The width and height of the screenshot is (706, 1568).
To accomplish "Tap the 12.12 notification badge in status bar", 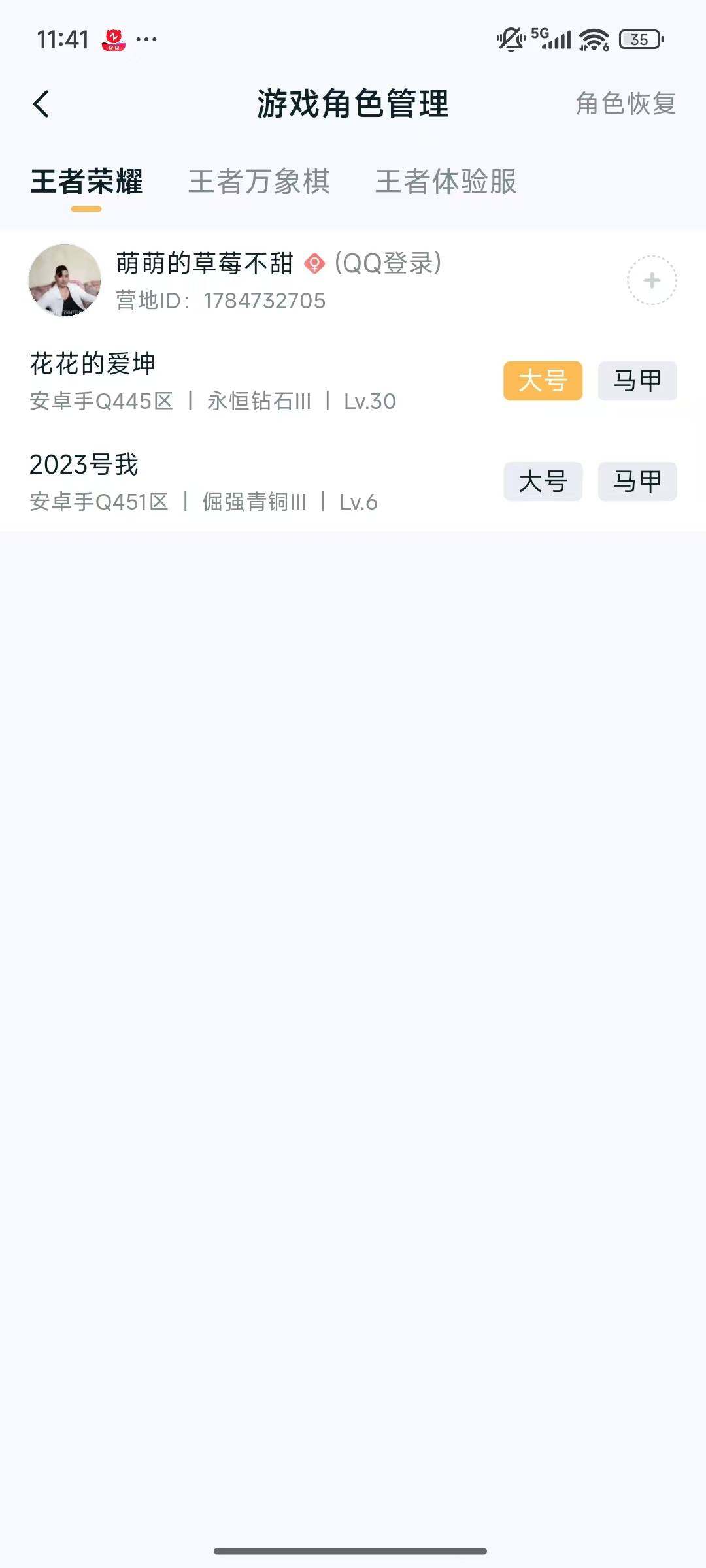I will click(112, 39).
